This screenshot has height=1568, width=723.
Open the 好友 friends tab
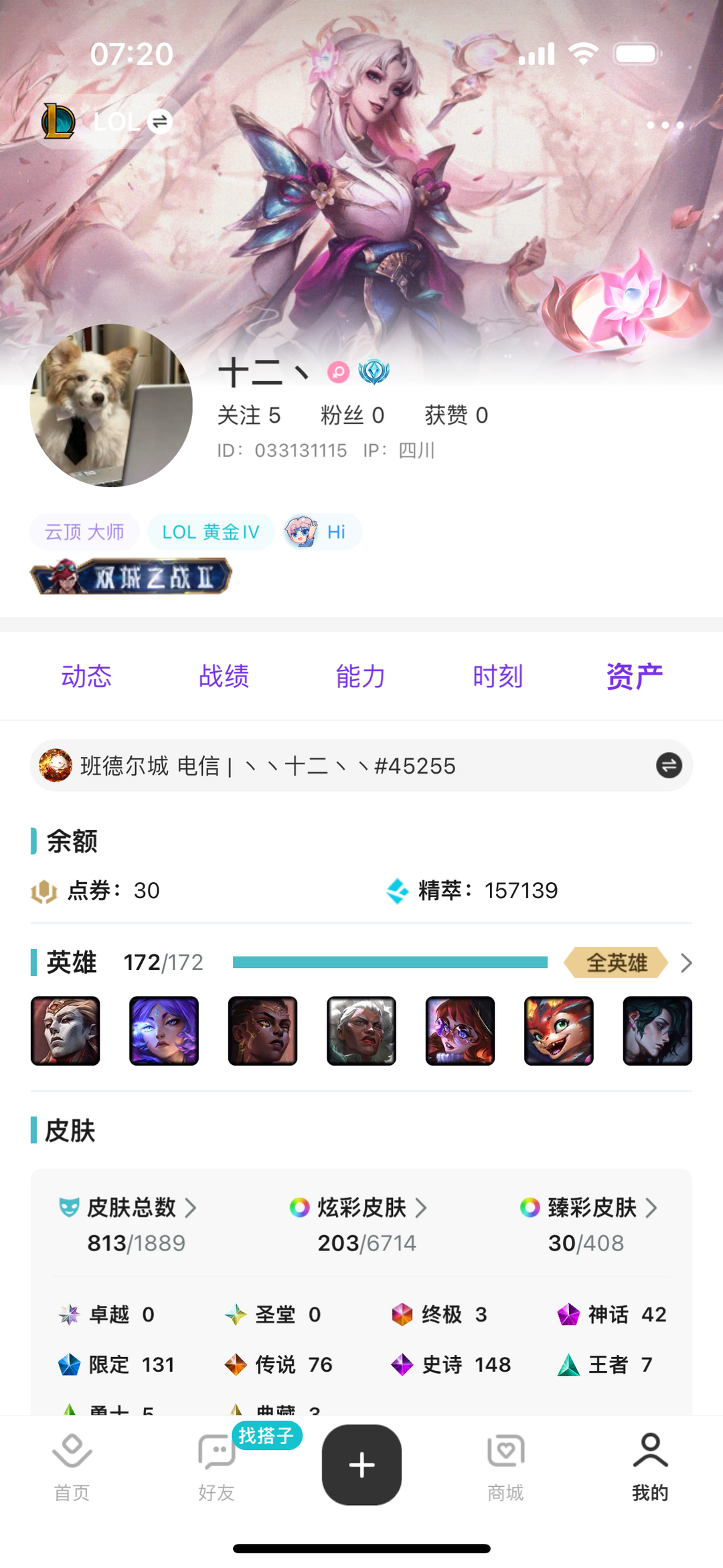coord(216,1466)
